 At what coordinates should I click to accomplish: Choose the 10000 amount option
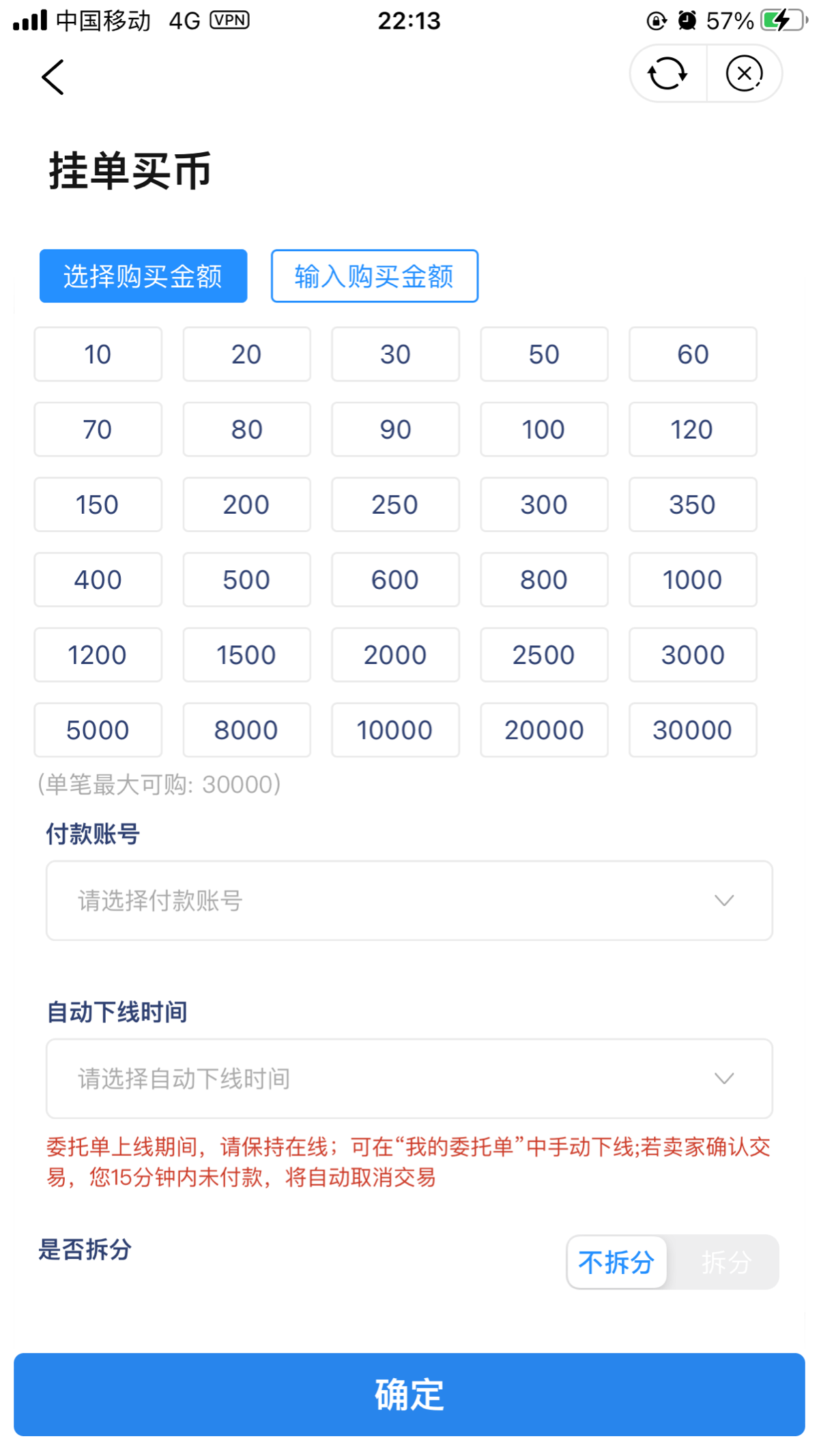click(395, 730)
